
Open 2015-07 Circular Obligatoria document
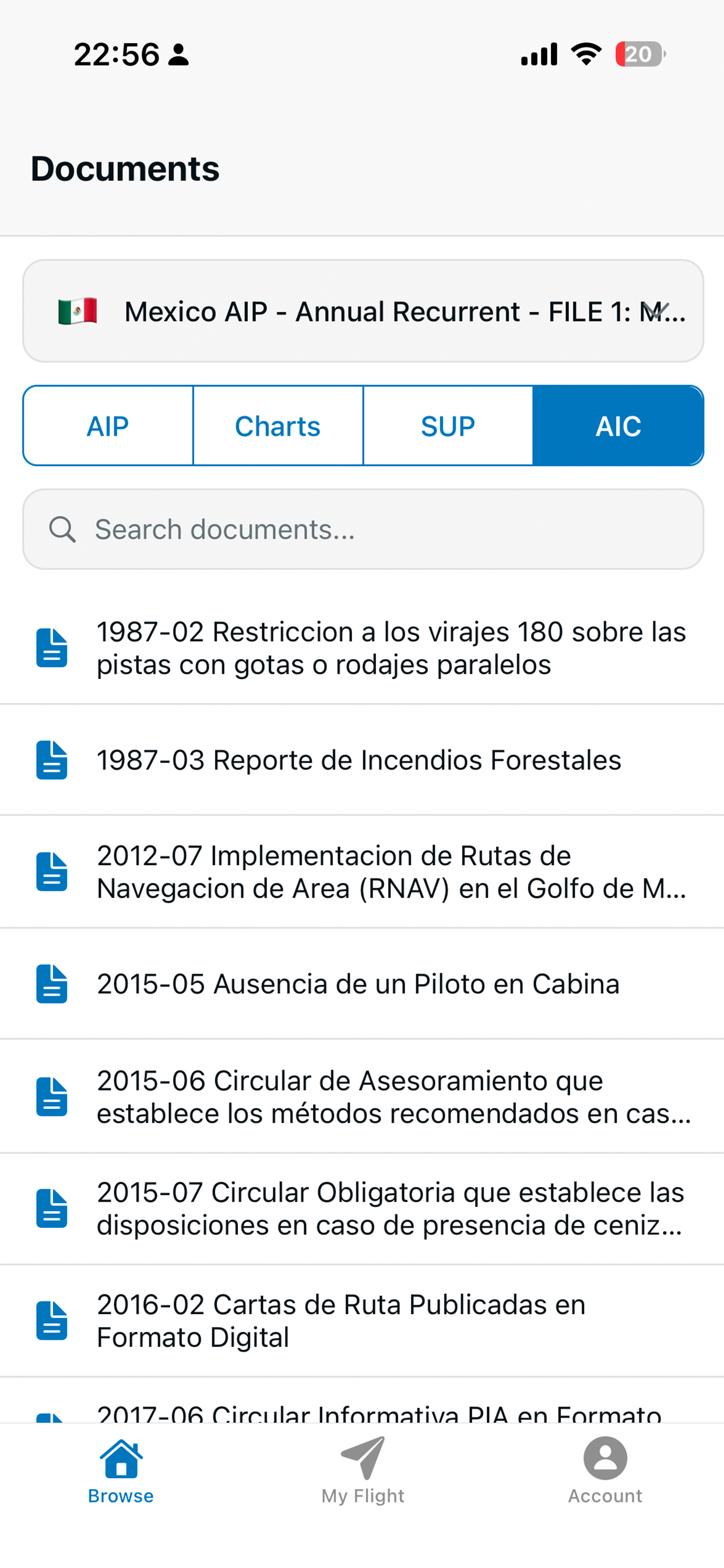pos(362,1209)
